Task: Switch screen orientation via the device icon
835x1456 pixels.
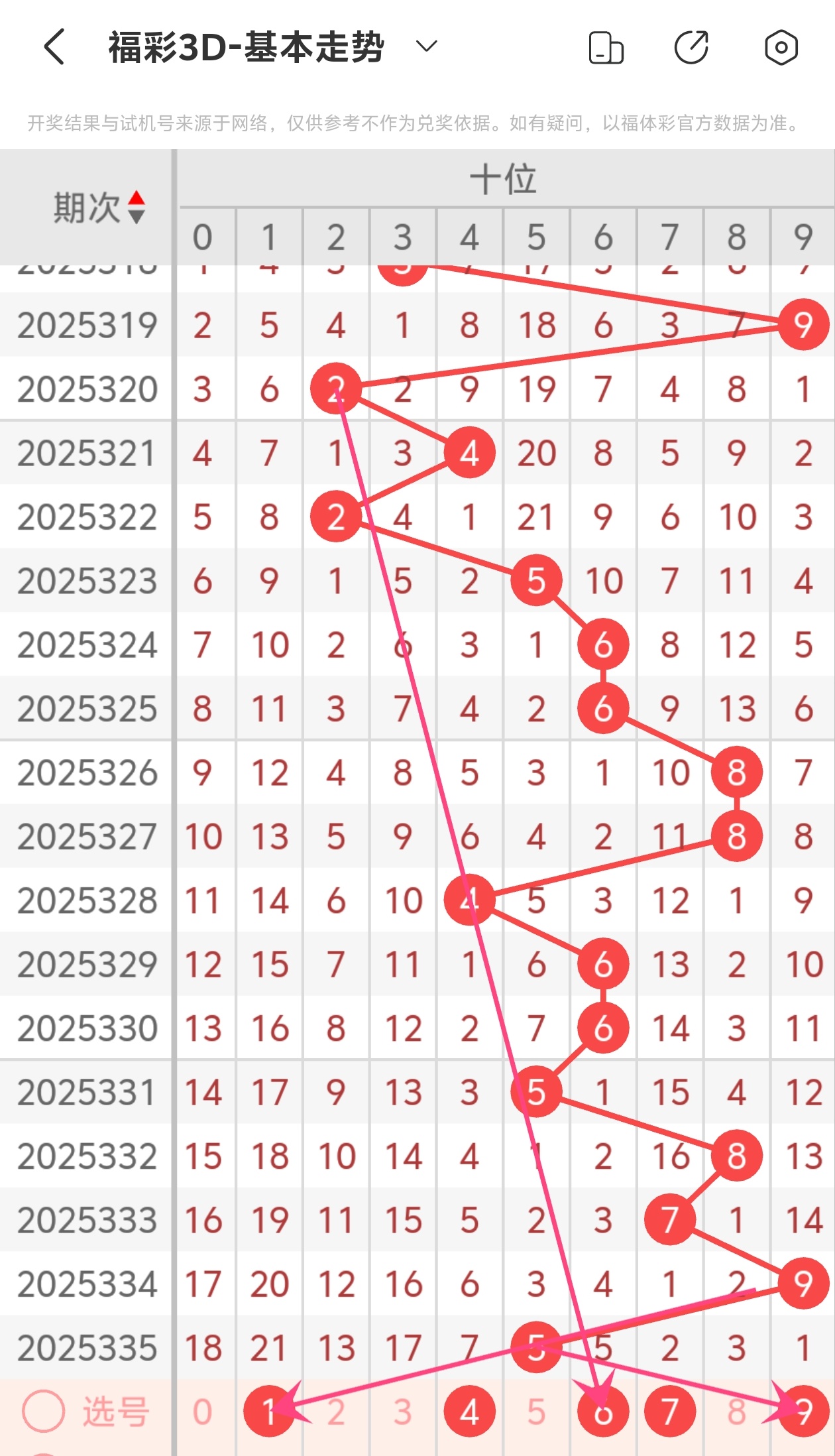Action: [x=606, y=48]
